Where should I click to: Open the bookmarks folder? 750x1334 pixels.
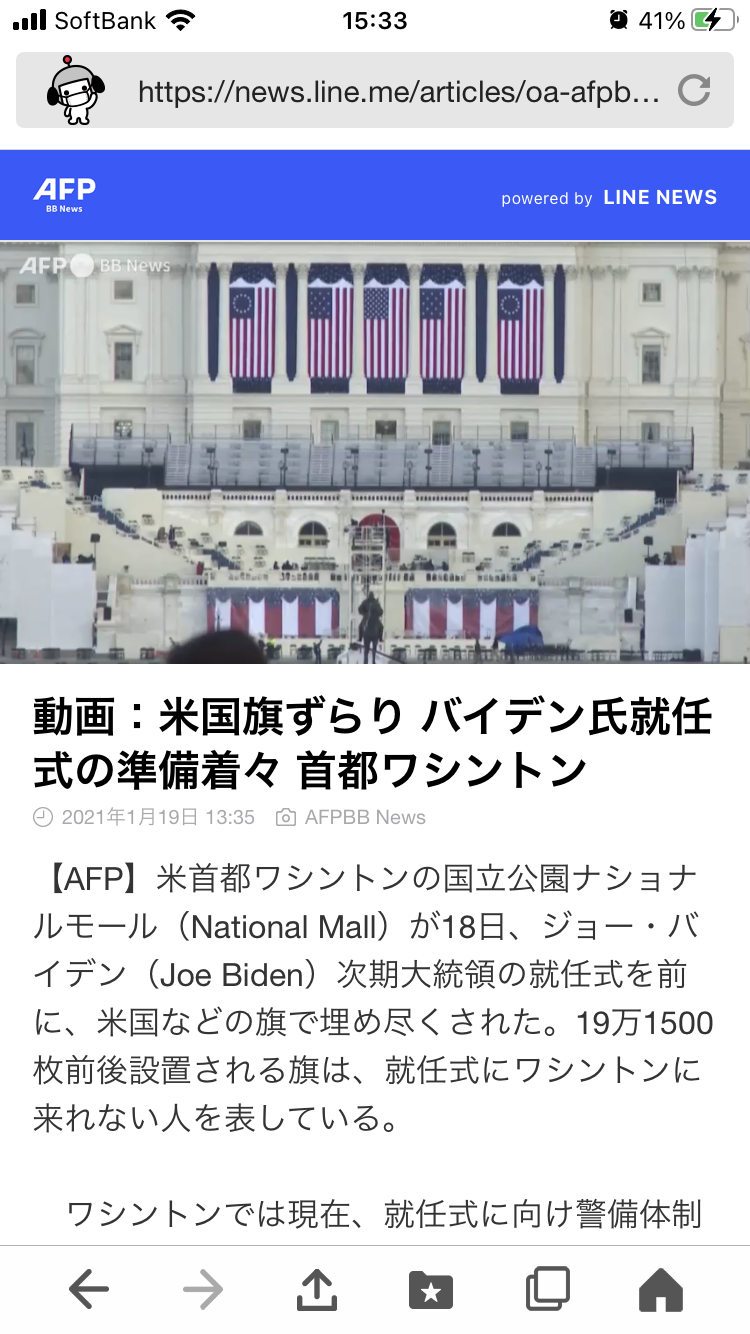(431, 1290)
